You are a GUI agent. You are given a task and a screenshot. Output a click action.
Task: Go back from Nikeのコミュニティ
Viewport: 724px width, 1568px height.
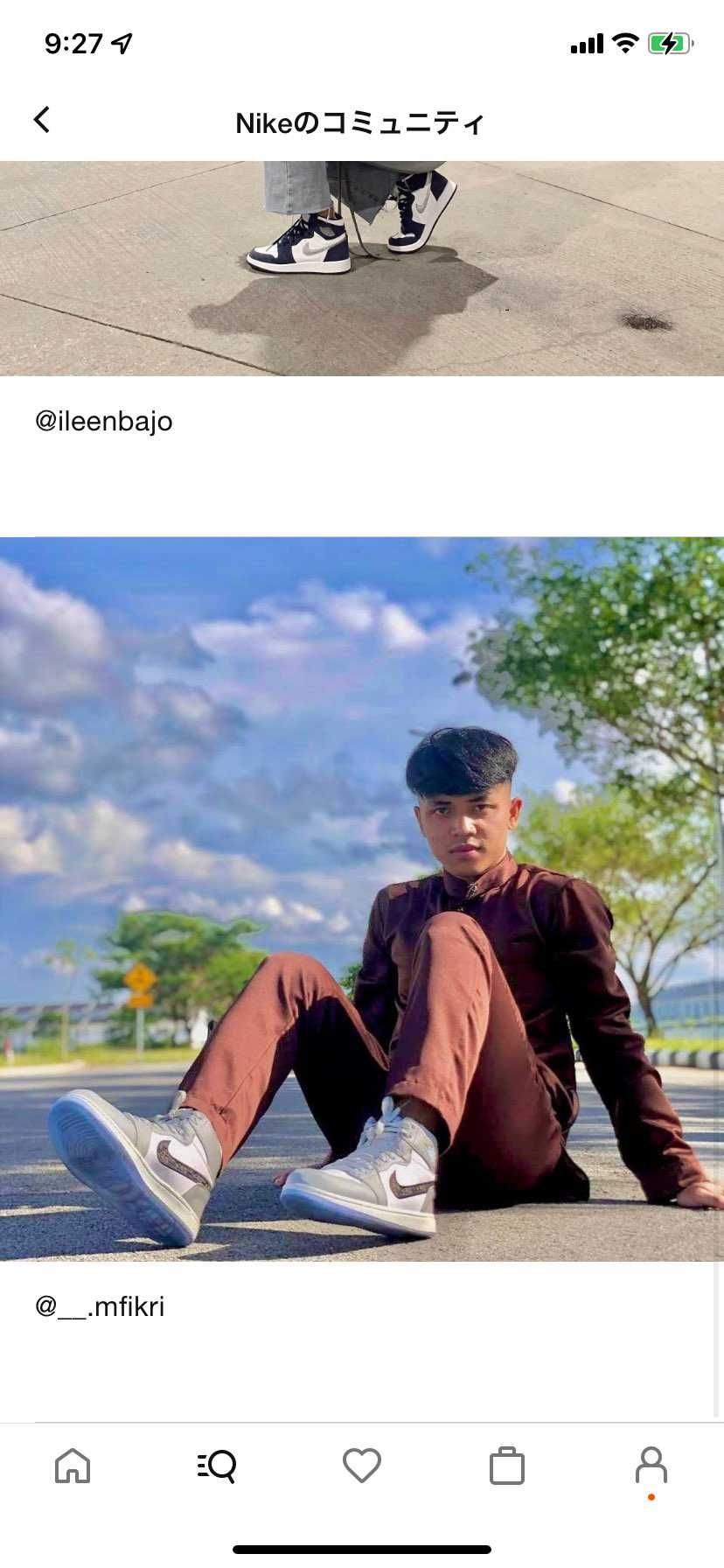click(x=42, y=120)
